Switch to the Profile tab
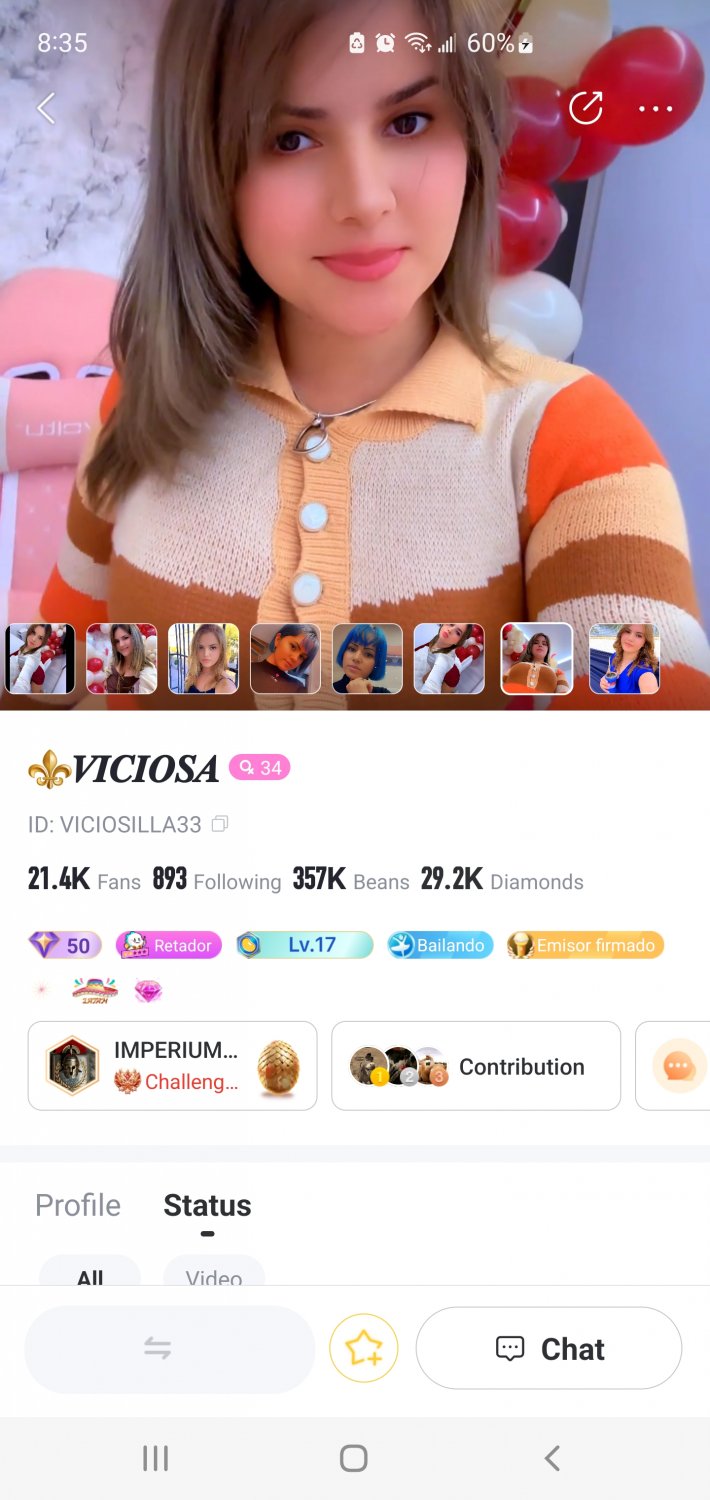710x1500 pixels. coord(78,1205)
